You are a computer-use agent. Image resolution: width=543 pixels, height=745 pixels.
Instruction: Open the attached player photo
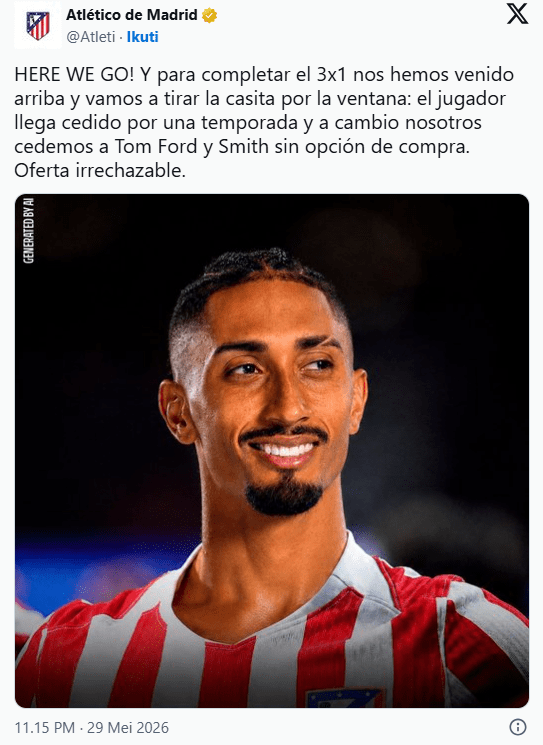pyautogui.click(x=272, y=450)
